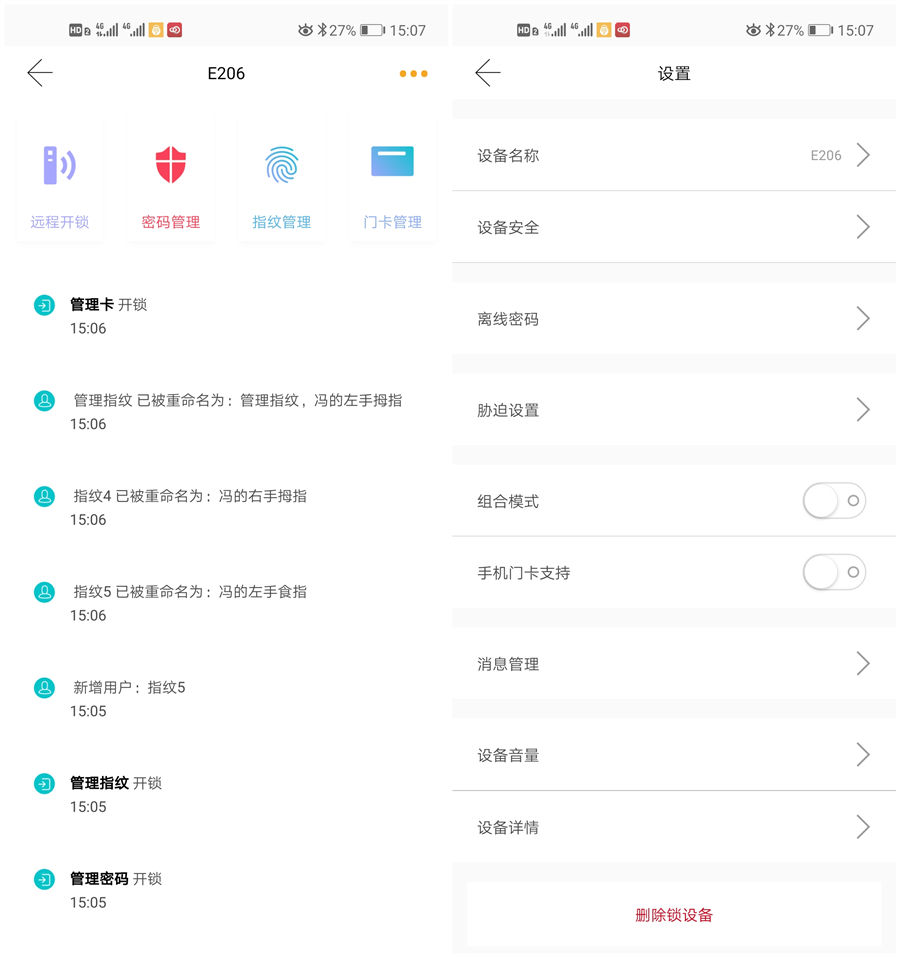Tap the back arrow on the 设置 page
This screenshot has width=900, height=957.
coord(487,73)
